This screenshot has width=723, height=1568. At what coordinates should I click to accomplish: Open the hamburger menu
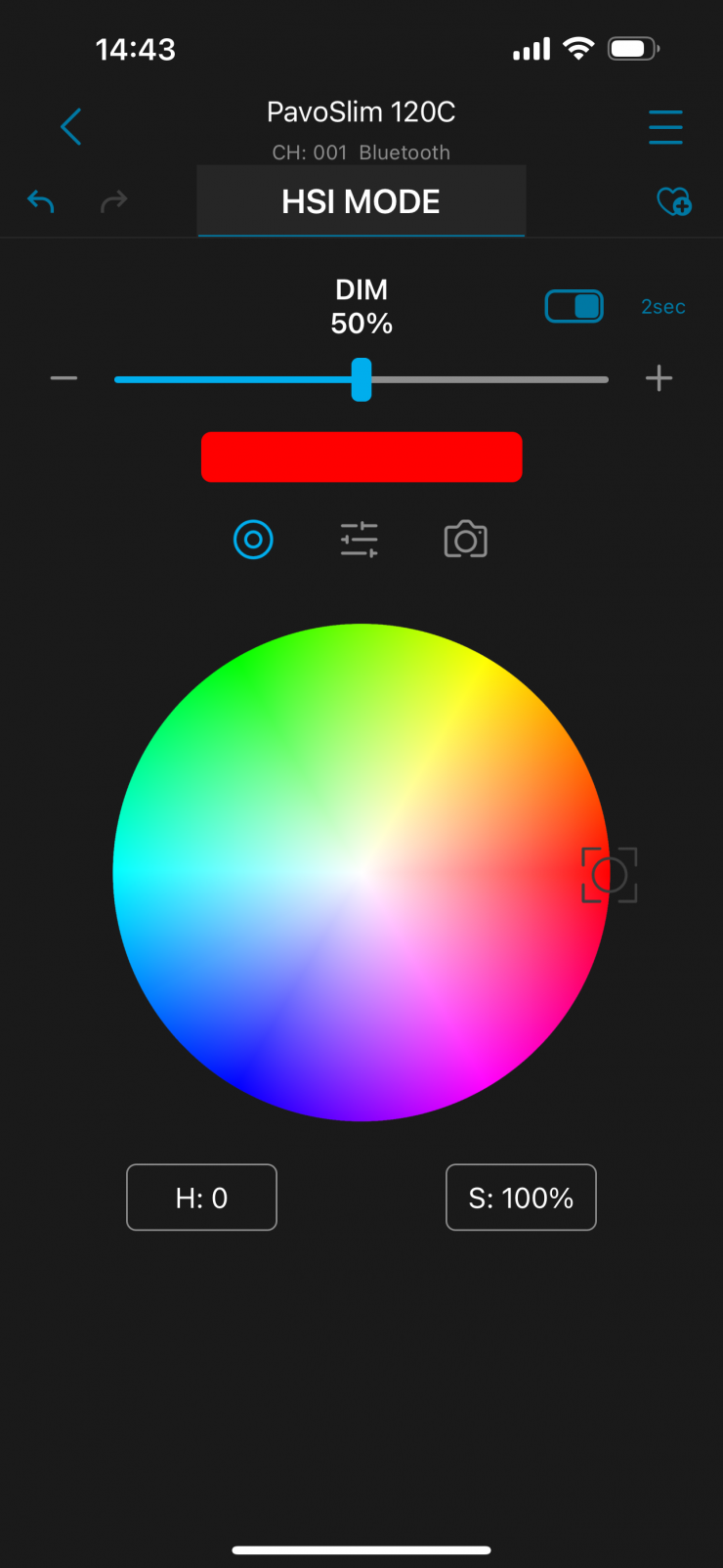click(665, 127)
